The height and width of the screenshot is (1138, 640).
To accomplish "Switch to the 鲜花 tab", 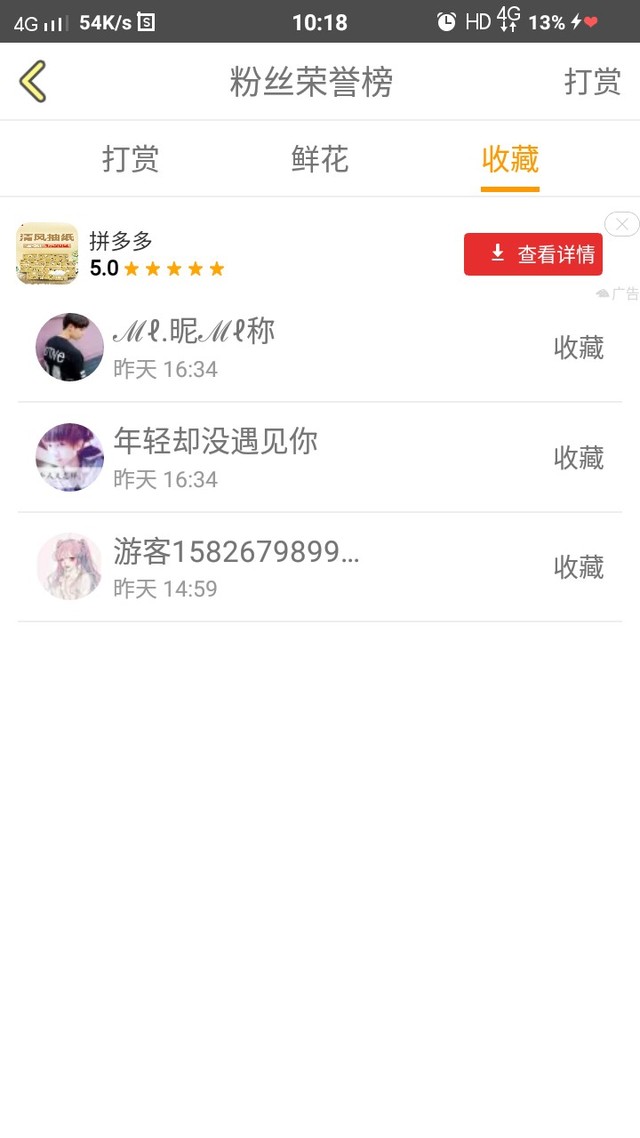I will [x=320, y=159].
